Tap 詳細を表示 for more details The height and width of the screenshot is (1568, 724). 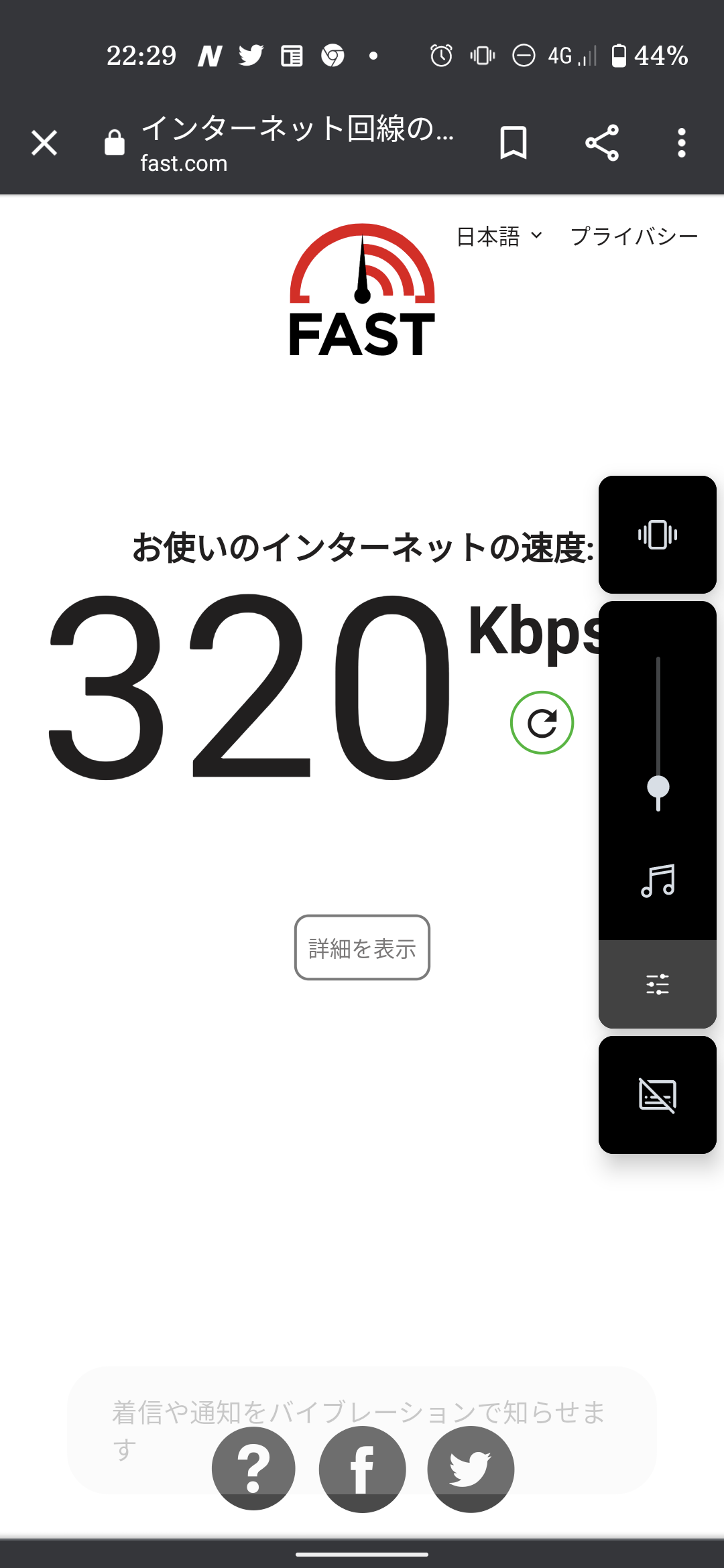point(362,948)
